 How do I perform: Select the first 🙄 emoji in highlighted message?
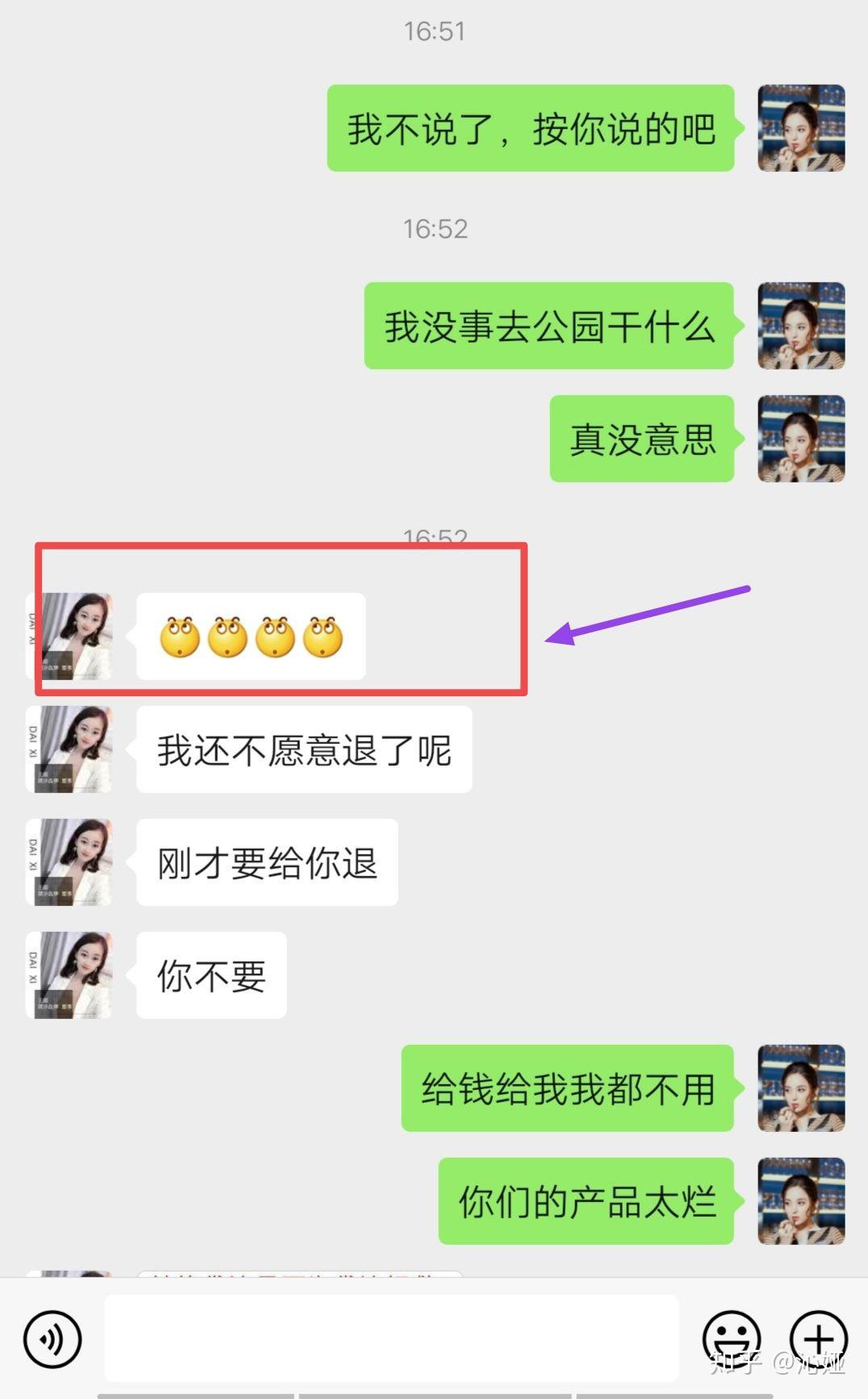(x=182, y=637)
